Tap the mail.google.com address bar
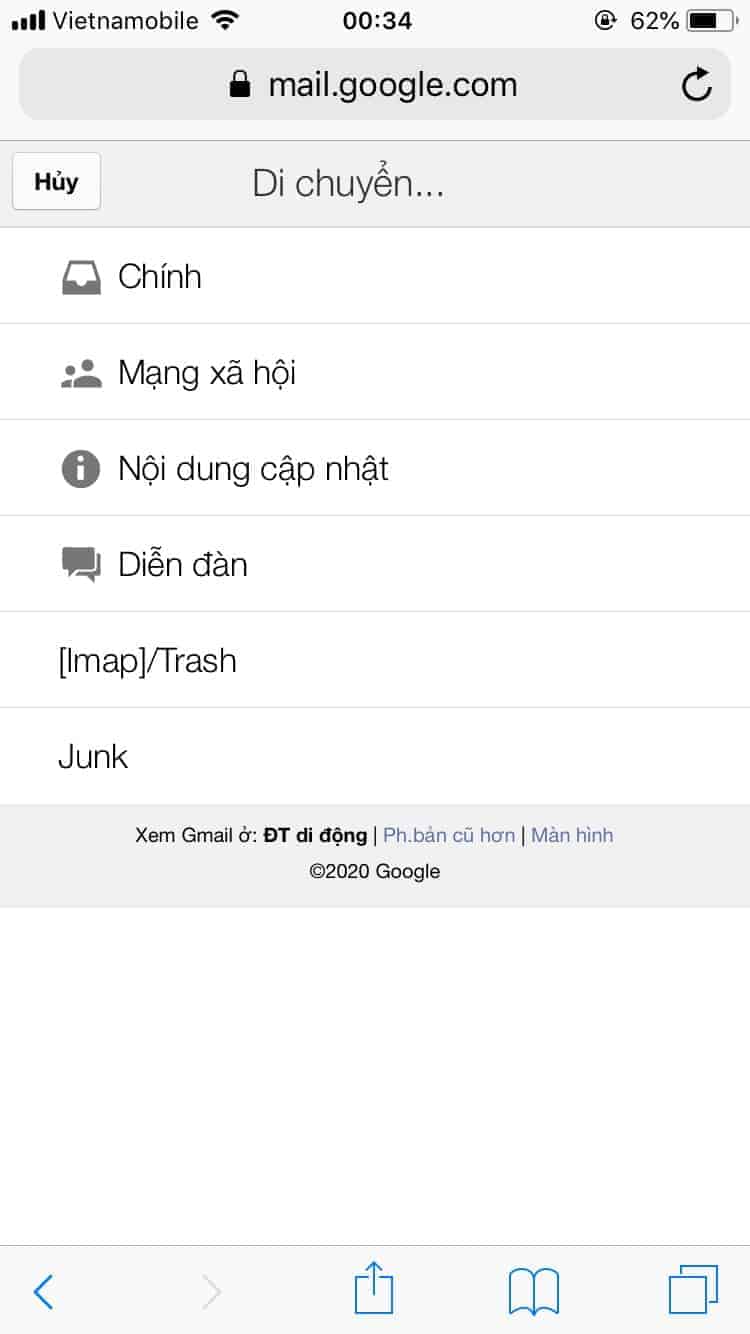Image resolution: width=750 pixels, height=1334 pixels. tap(375, 85)
